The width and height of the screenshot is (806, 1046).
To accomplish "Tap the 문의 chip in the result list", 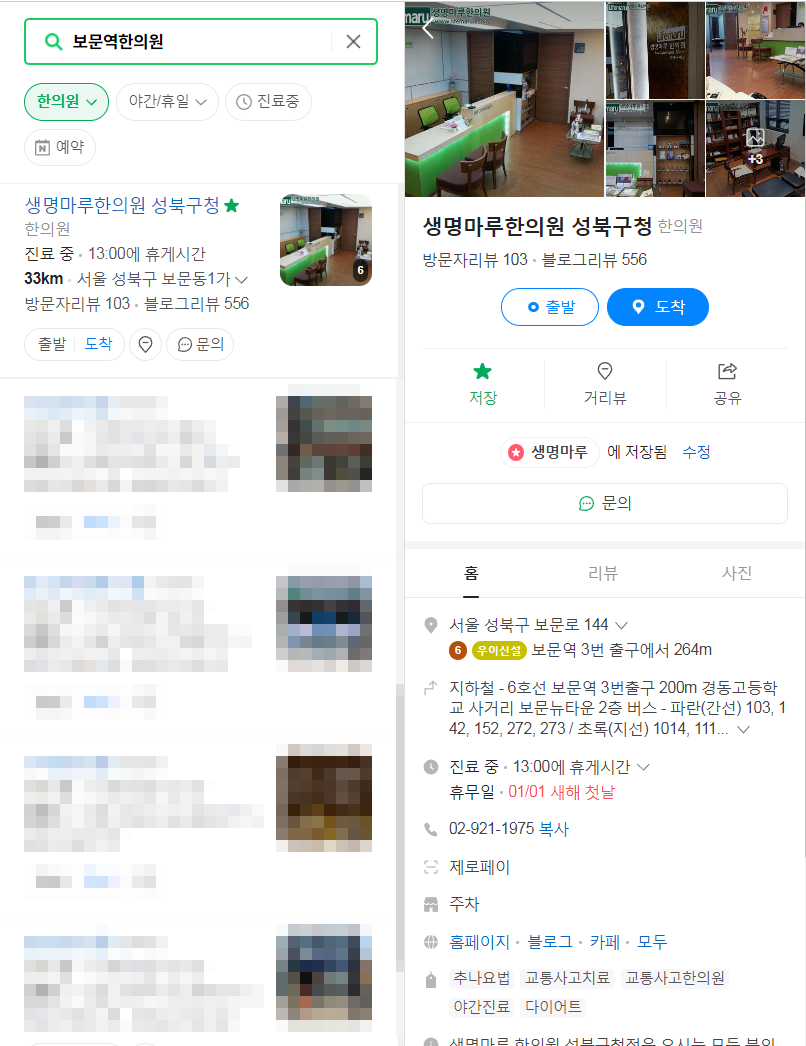I will 200,345.
